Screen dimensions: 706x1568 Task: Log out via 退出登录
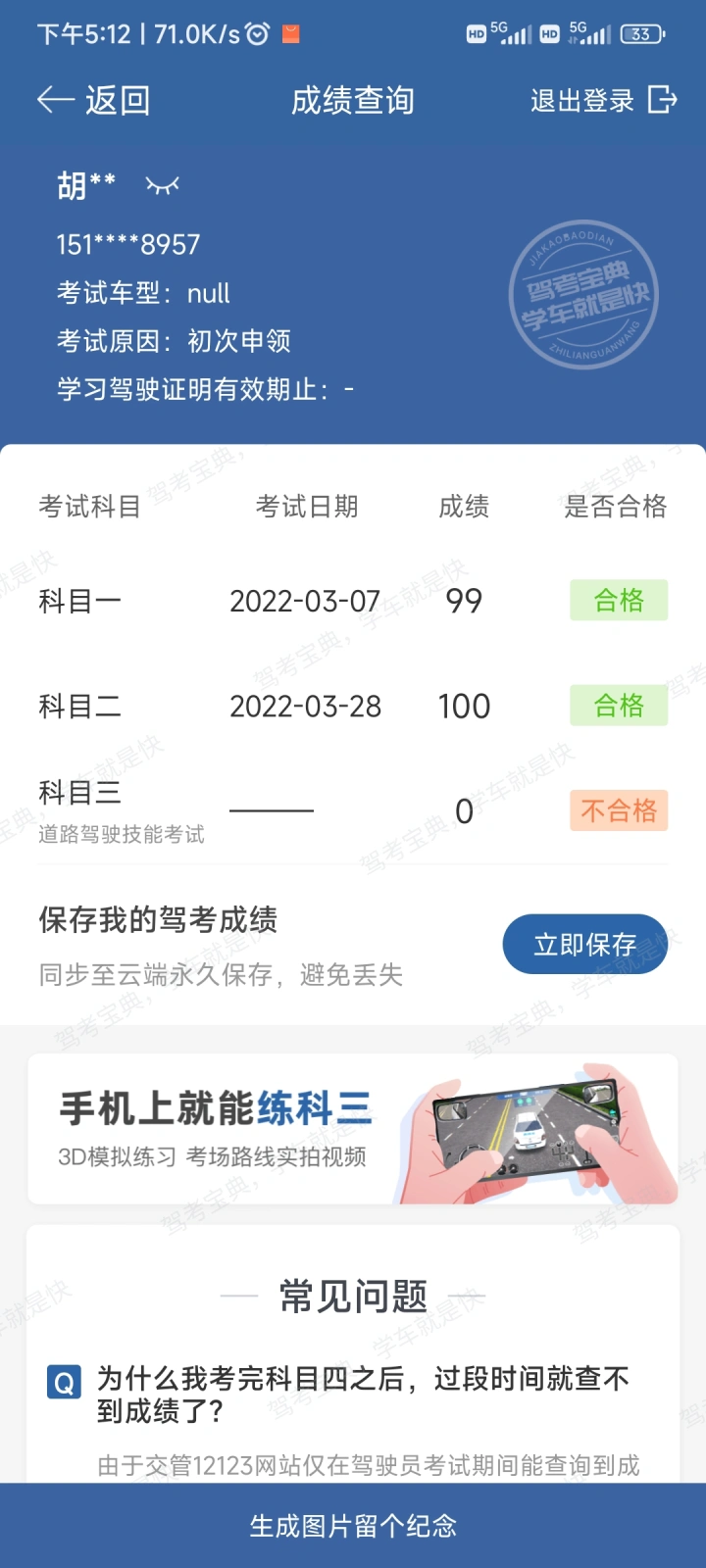pos(603,100)
